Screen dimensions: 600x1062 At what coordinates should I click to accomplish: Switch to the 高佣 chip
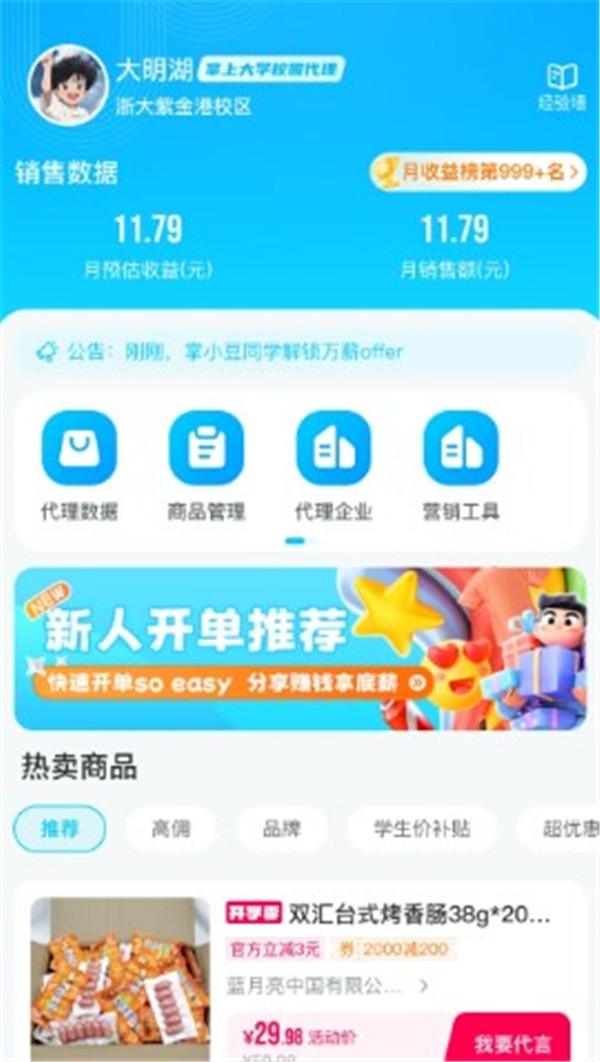(x=170, y=828)
